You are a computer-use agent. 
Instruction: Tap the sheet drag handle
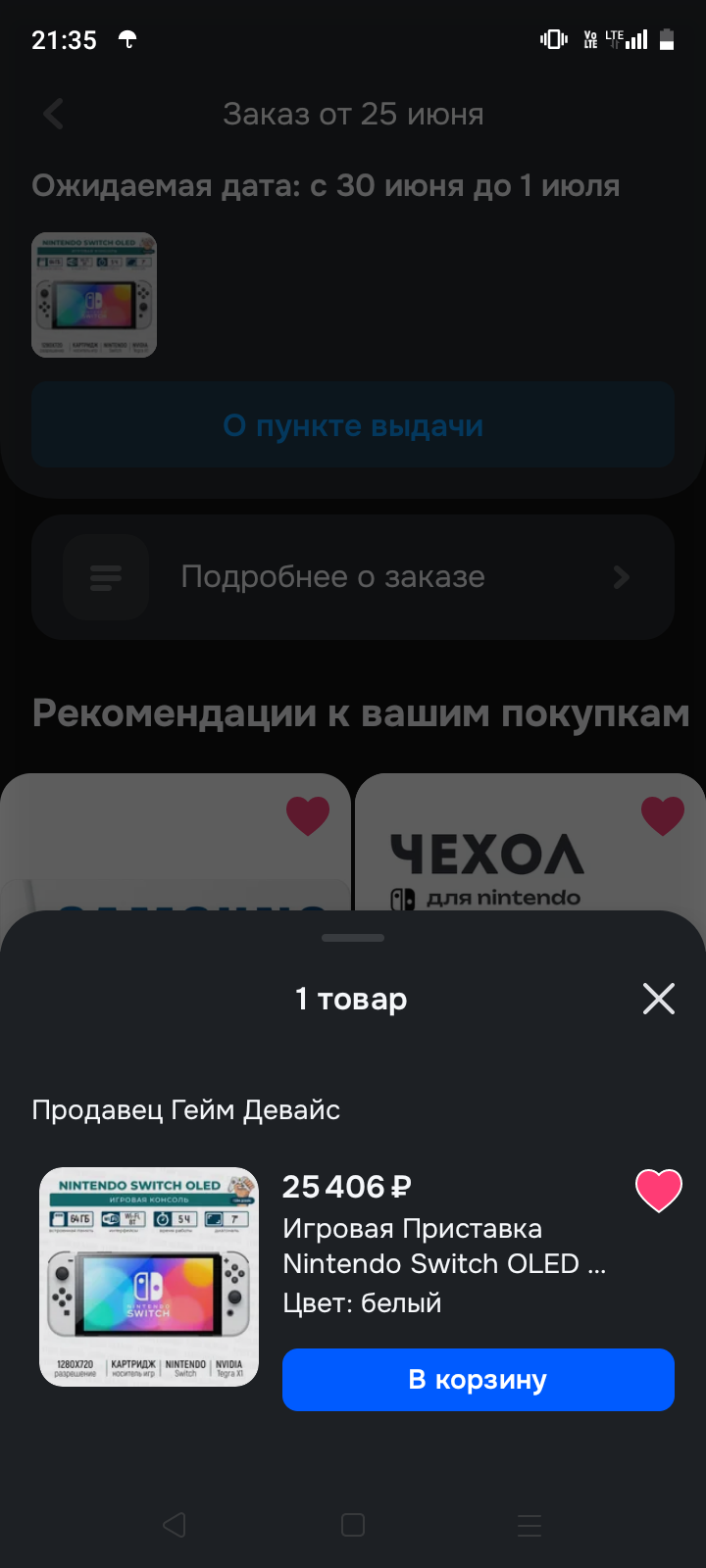click(x=353, y=938)
